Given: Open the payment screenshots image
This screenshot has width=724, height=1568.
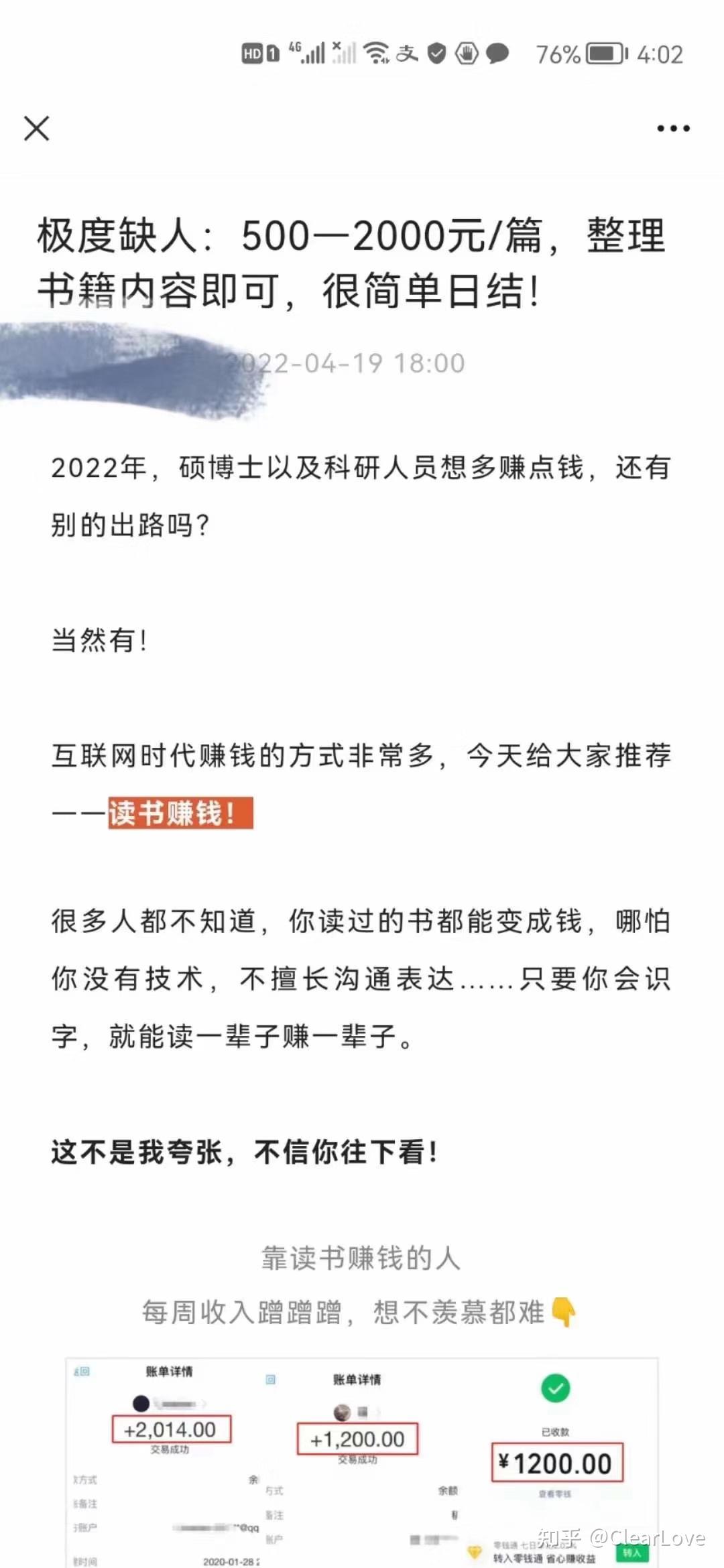Looking at the screenshot, I should pos(361,1463).
